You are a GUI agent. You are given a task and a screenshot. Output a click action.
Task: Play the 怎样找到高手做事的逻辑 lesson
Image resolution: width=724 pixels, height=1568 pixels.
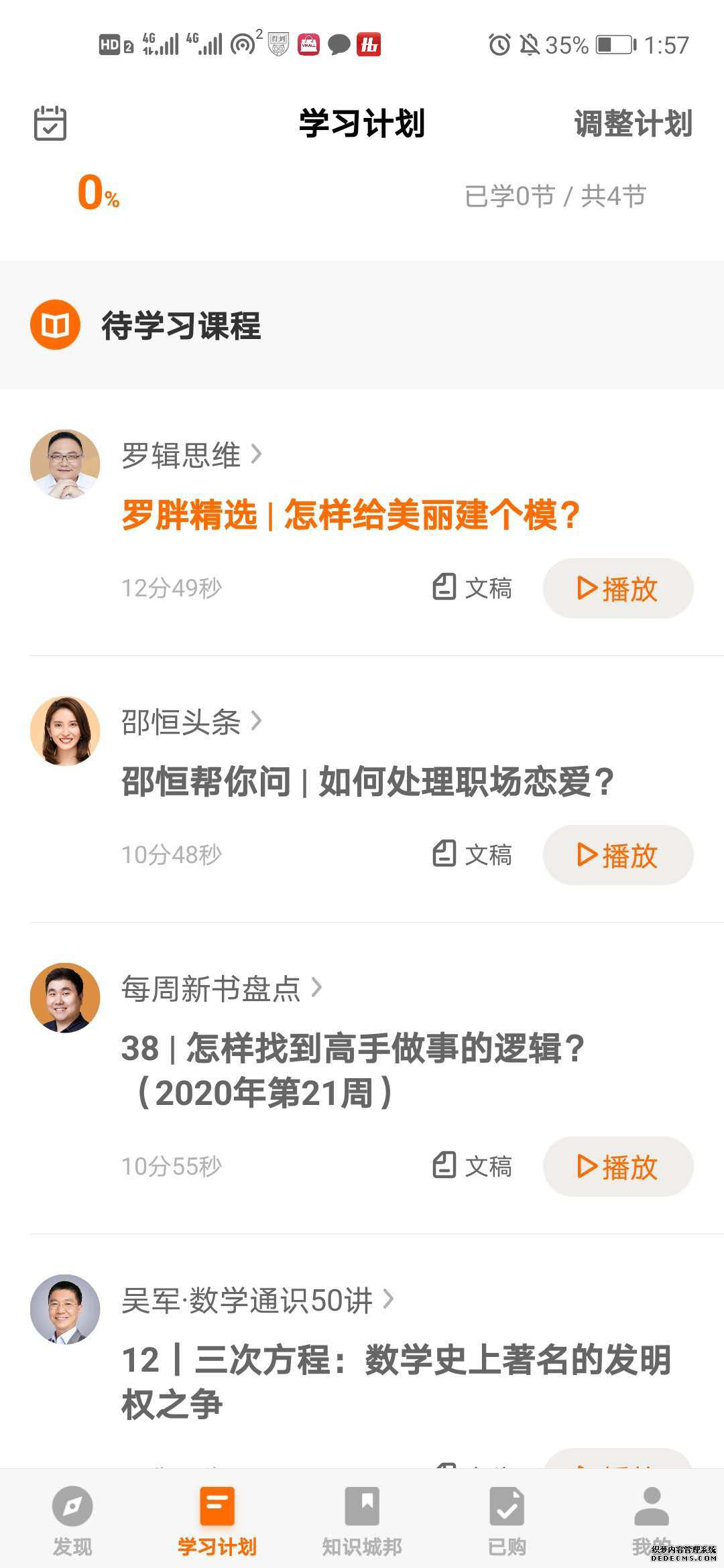click(x=617, y=1167)
